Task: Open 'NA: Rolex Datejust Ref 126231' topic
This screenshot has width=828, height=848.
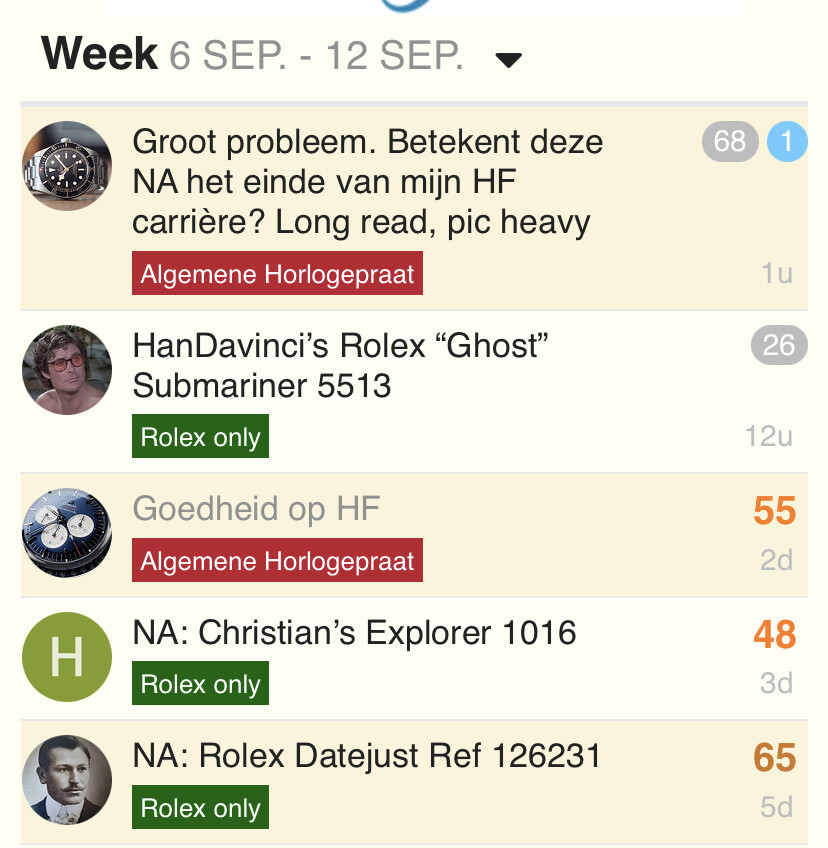Action: point(366,756)
